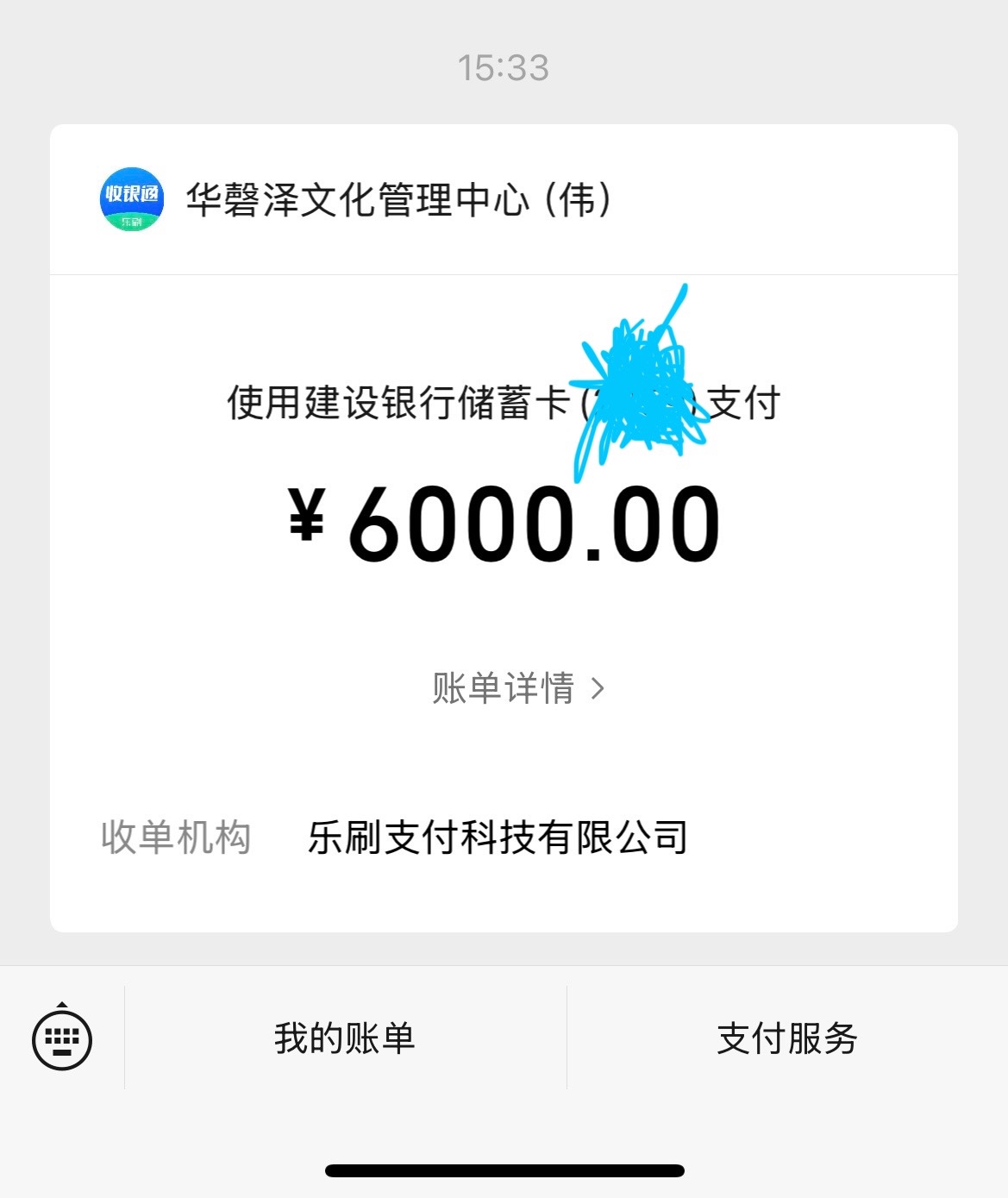Open 账单详情 bill details link
The width and height of the screenshot is (1008, 1198).
click(x=517, y=688)
